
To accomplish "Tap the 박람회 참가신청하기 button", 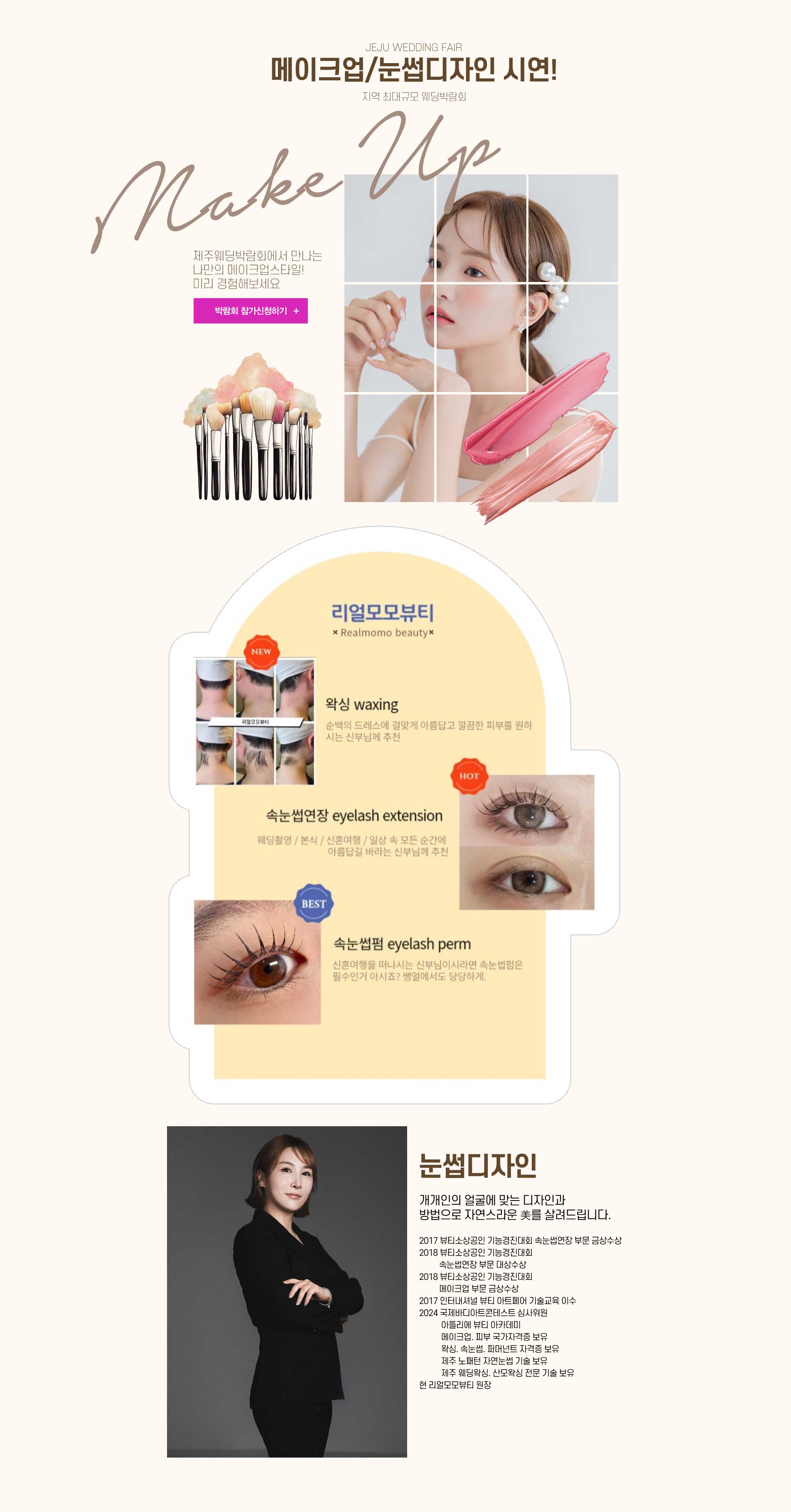I will pos(250,311).
